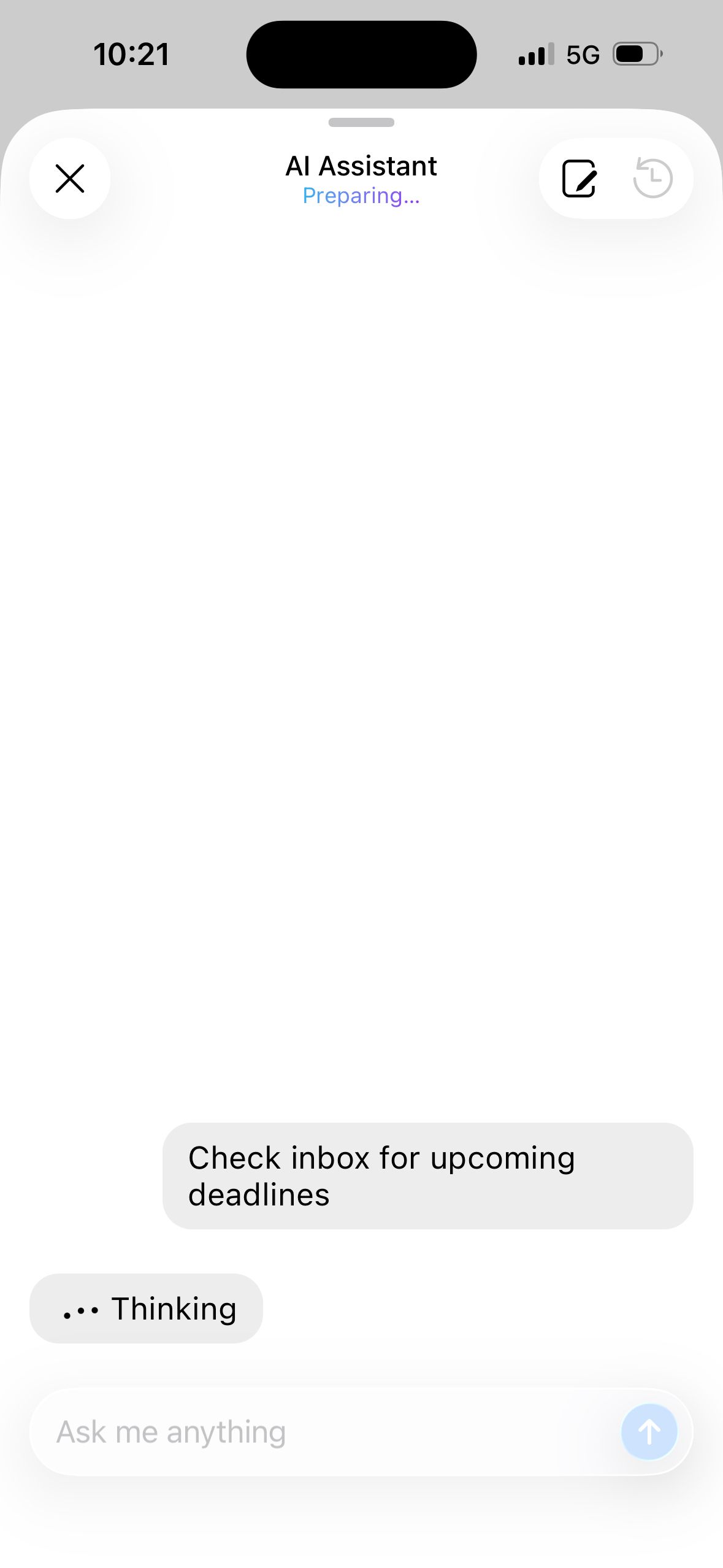
Task: Close the AI Assistant sheet
Action: 70,179
